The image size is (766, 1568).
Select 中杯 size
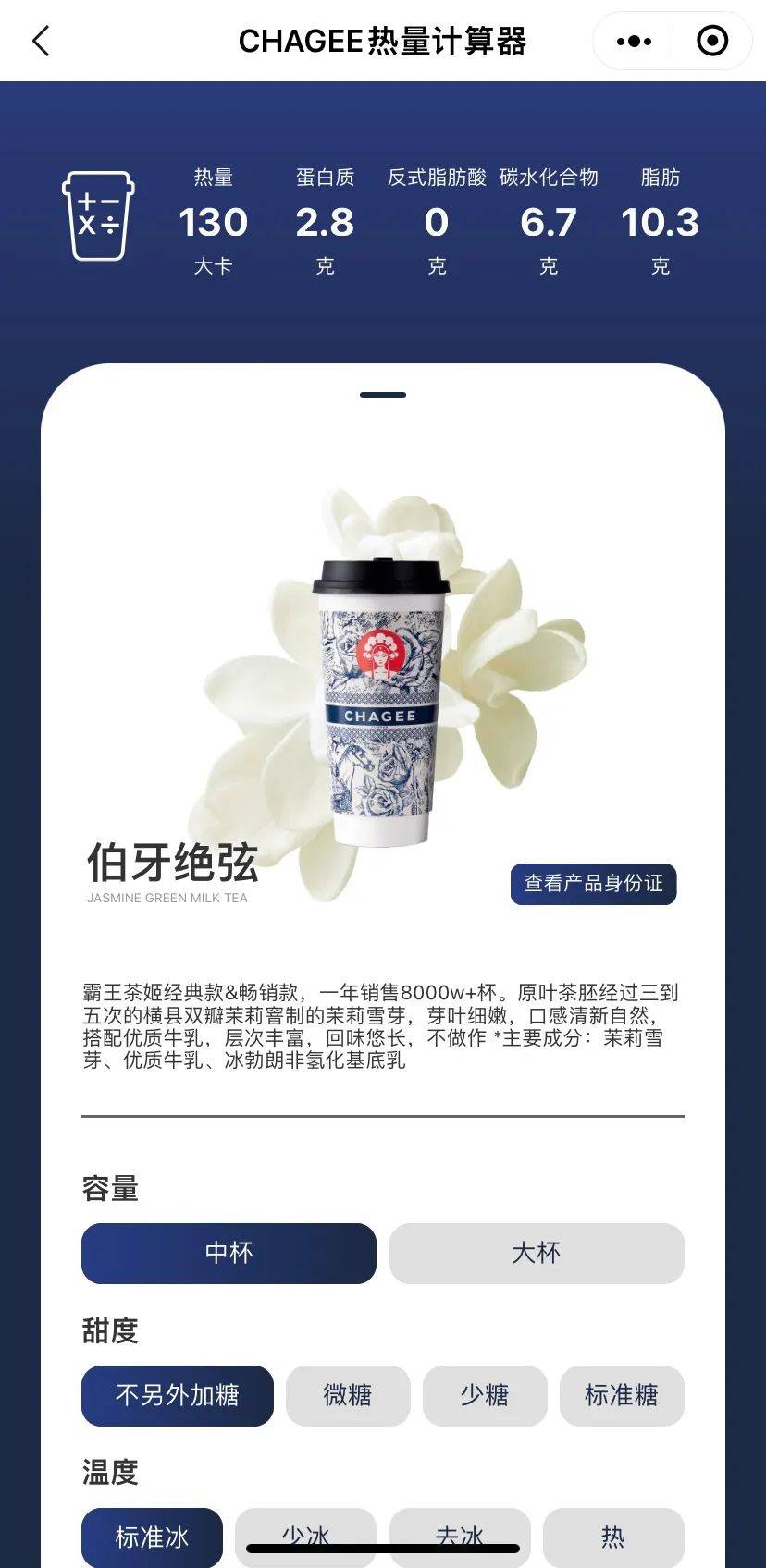[229, 1253]
